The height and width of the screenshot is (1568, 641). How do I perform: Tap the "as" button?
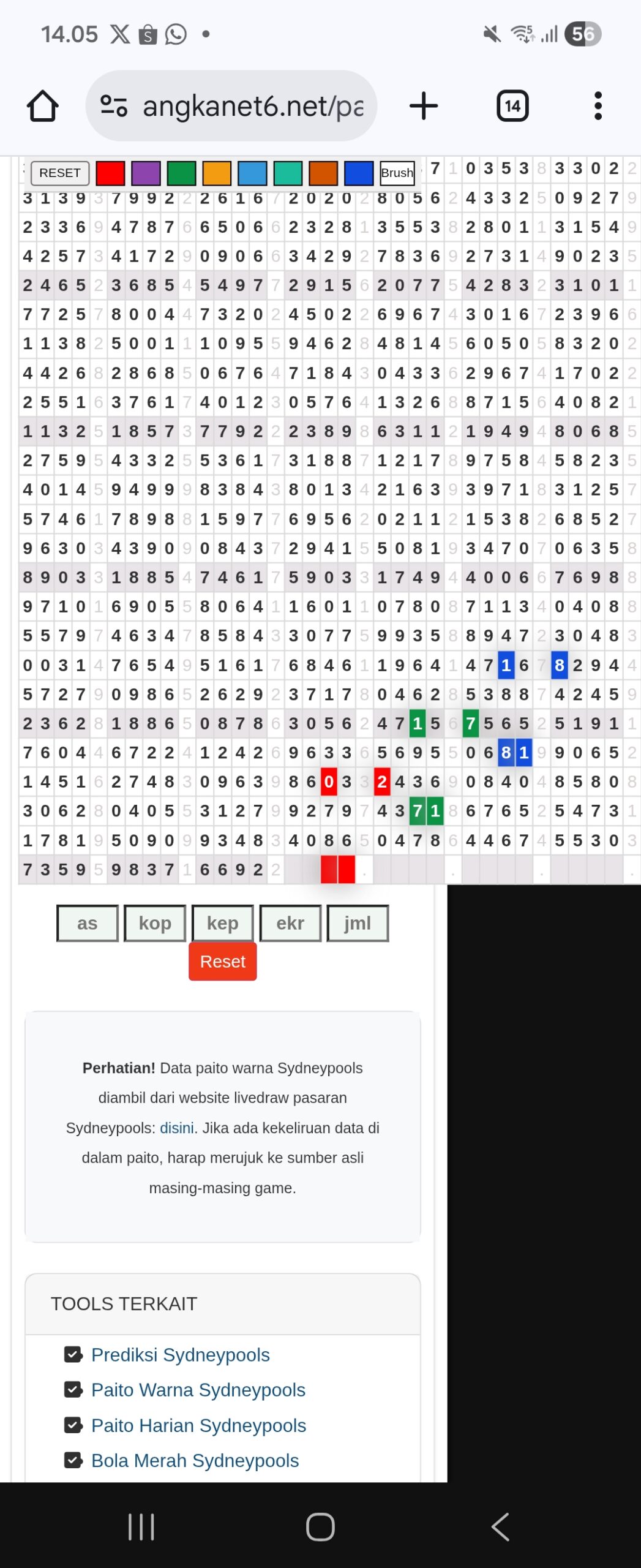point(88,923)
